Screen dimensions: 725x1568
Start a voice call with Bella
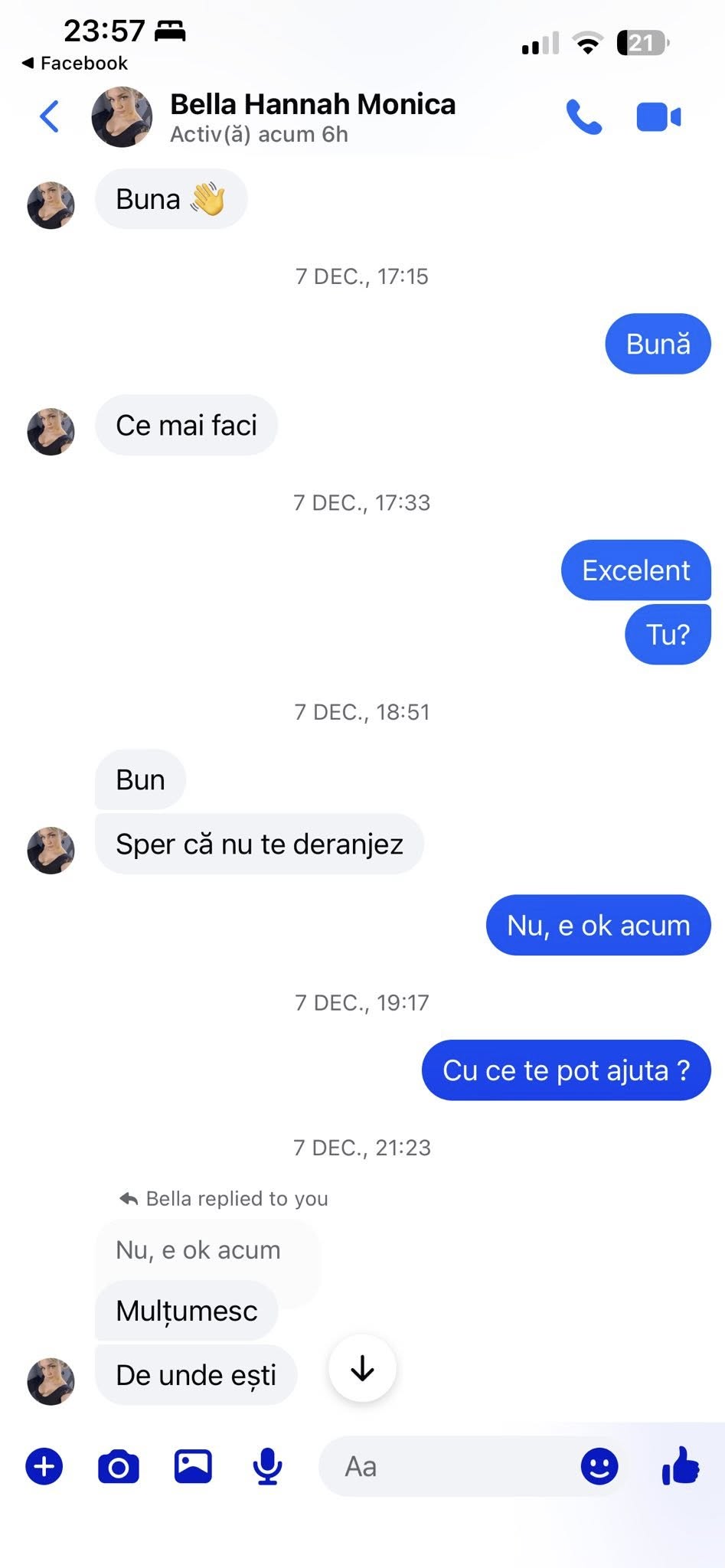pos(583,117)
